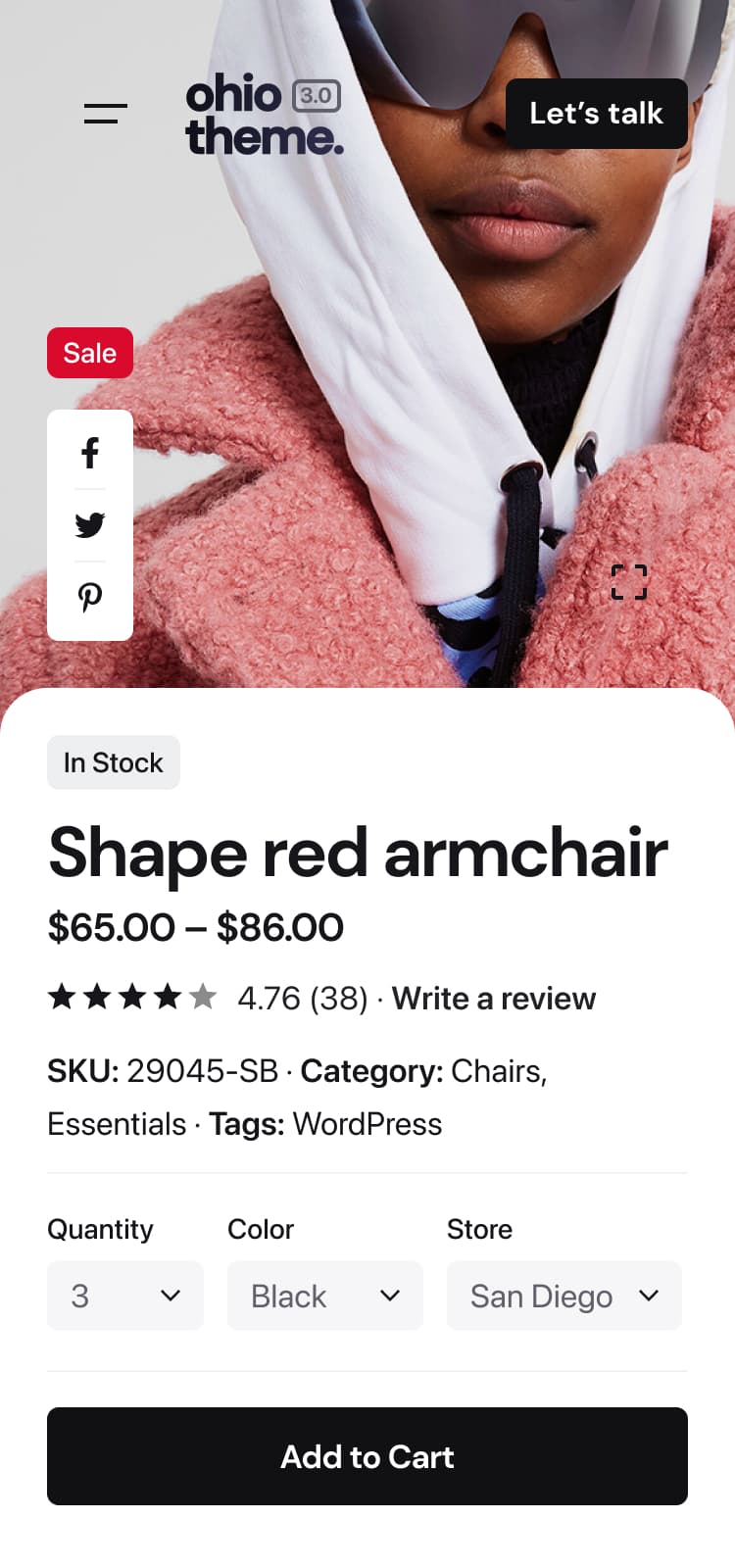The width and height of the screenshot is (735, 1568).
Task: Open Write a review link
Action: (x=494, y=999)
